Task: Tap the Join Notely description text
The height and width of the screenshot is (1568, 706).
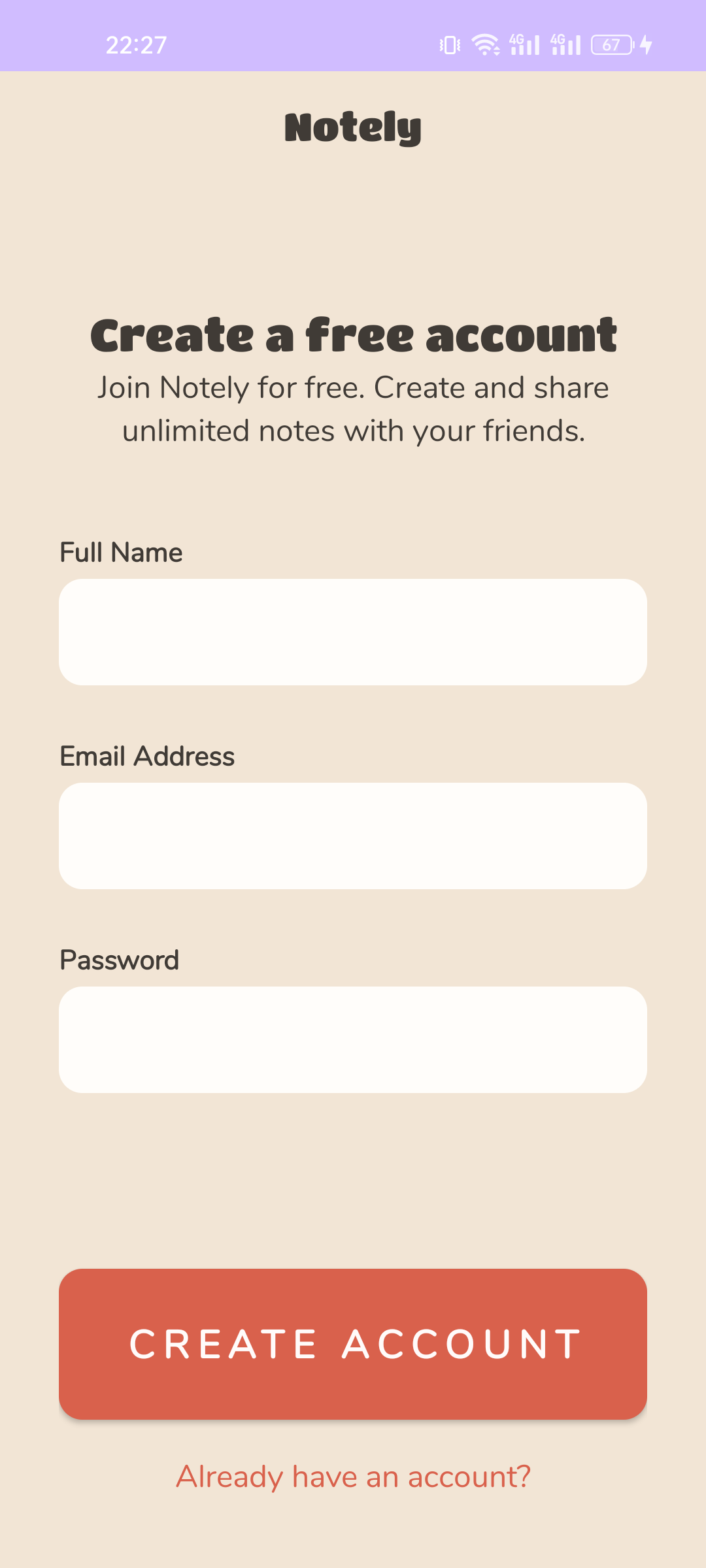Action: 353,408
